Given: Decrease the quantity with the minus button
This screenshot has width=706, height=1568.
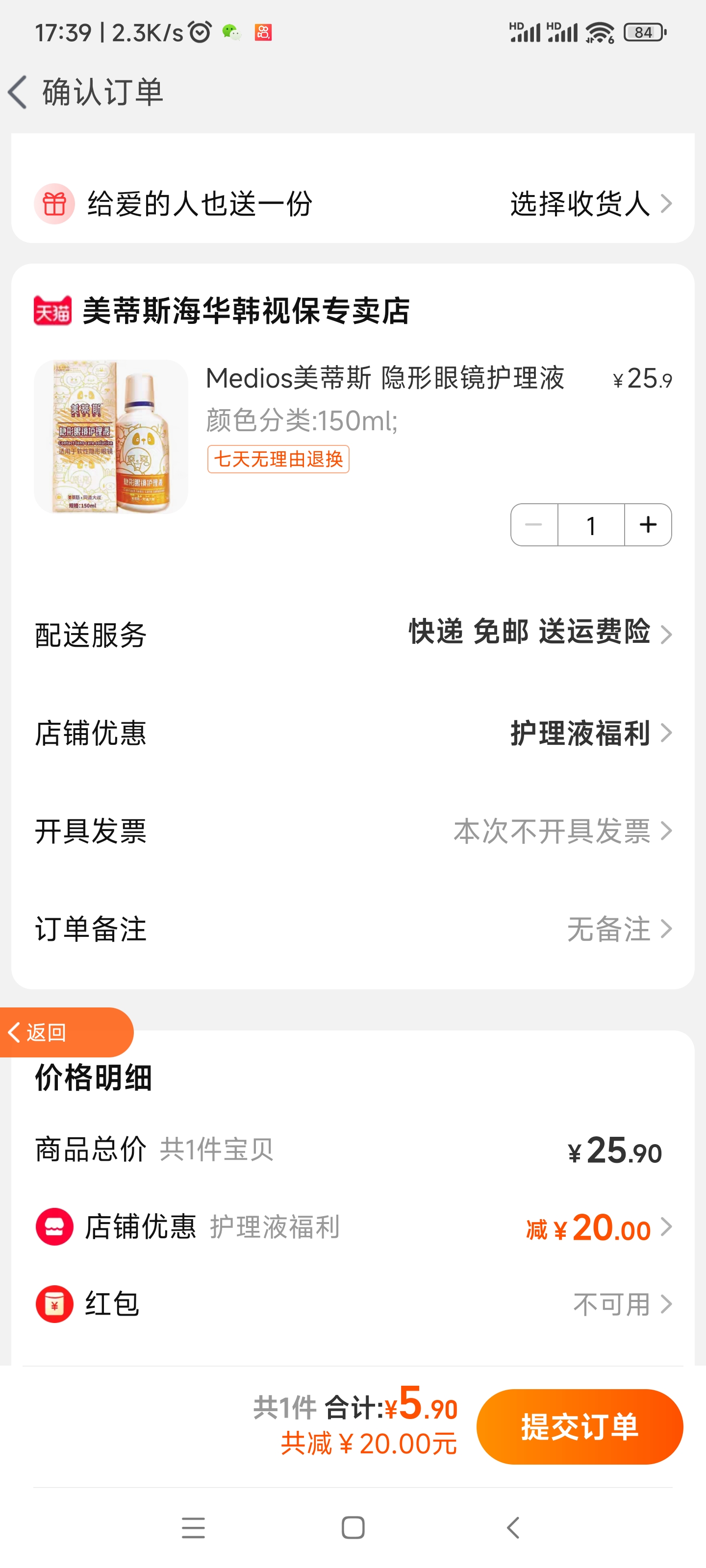Looking at the screenshot, I should pos(534,525).
